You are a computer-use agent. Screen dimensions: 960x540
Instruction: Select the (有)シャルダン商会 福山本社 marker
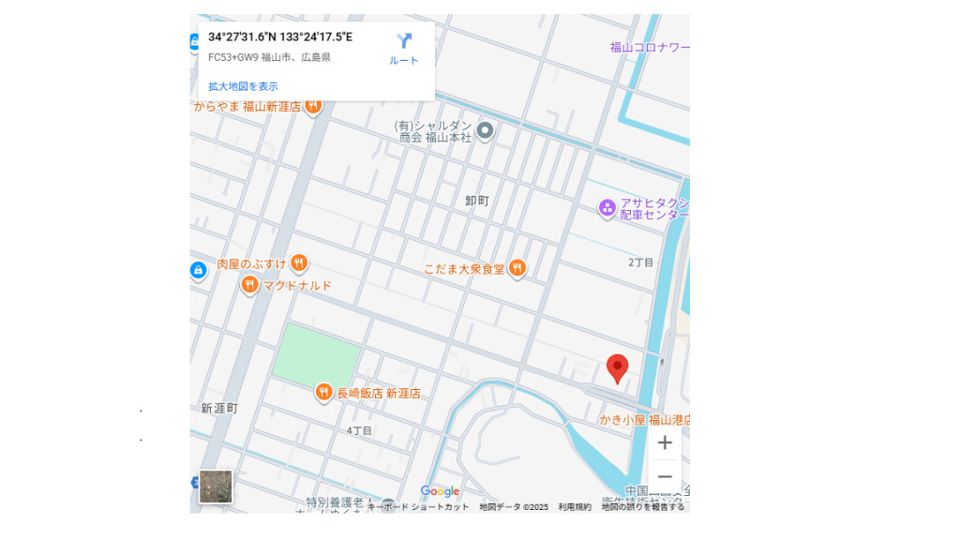(485, 131)
